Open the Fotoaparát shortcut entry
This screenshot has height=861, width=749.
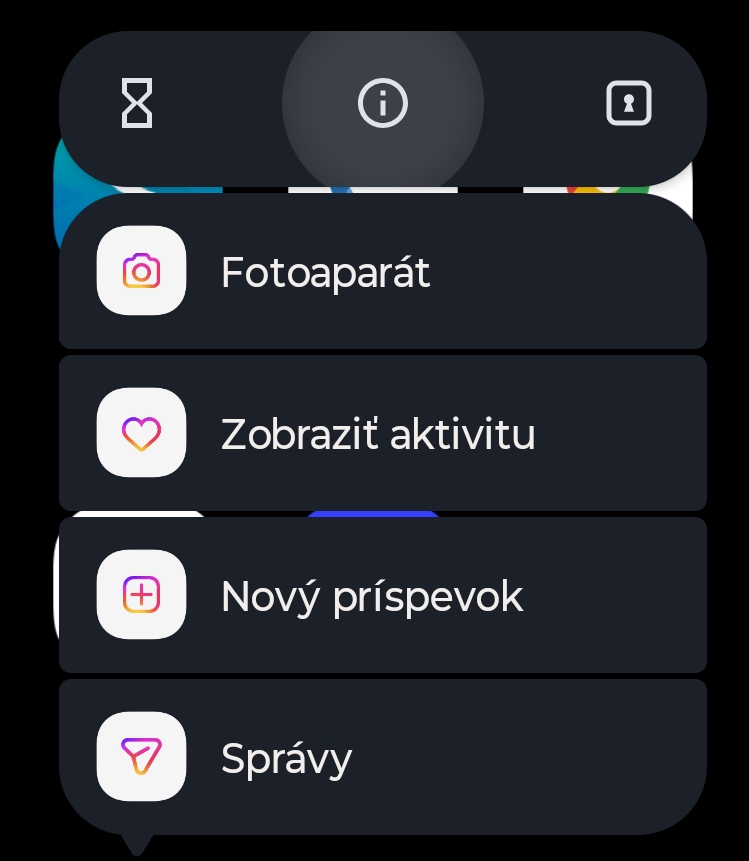[382, 271]
